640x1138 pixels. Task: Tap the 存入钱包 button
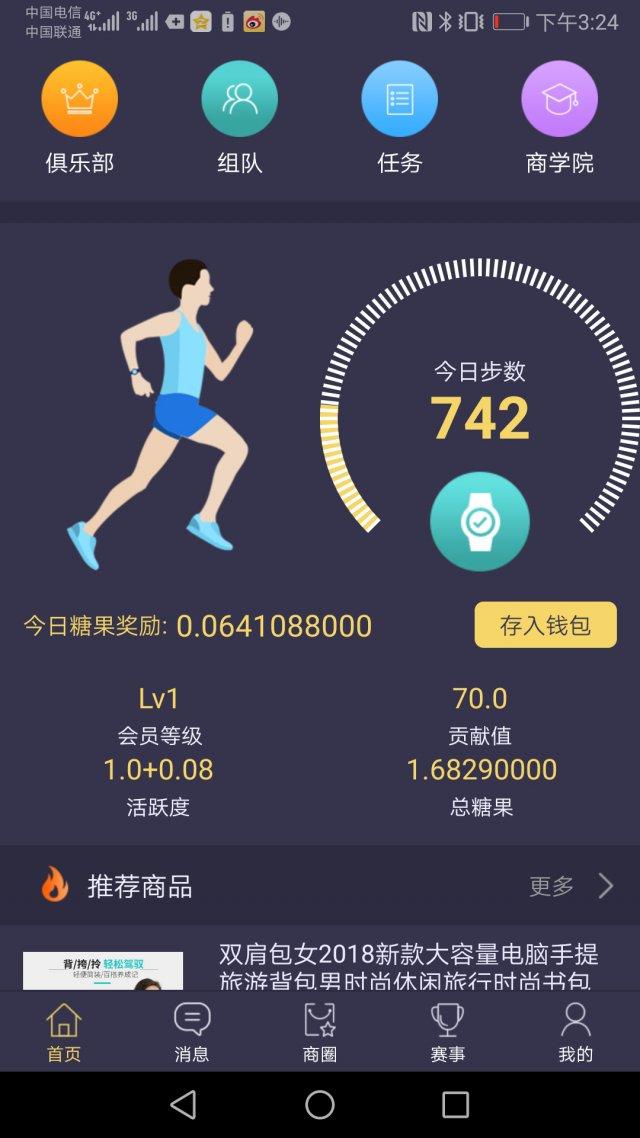(545, 625)
